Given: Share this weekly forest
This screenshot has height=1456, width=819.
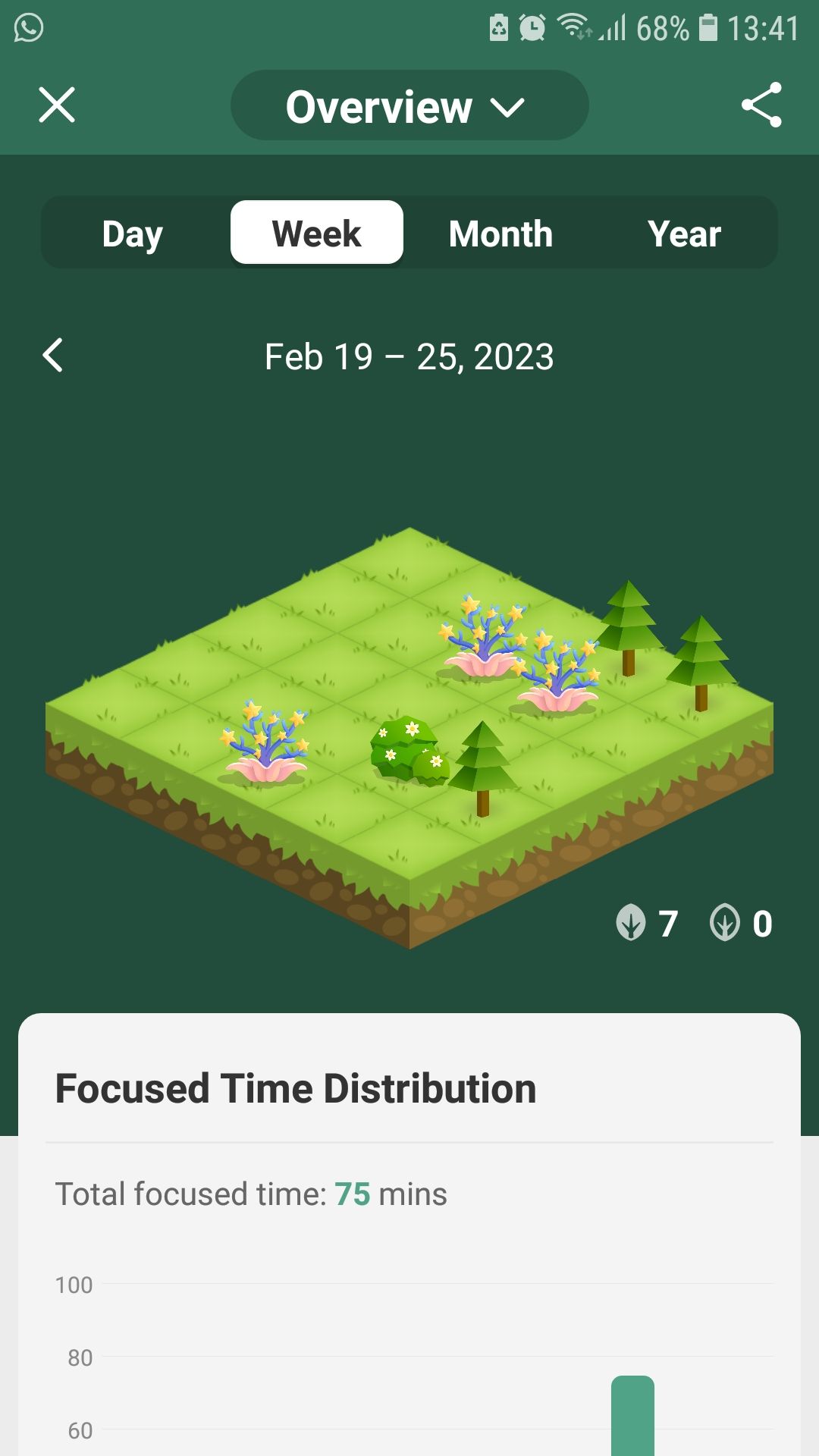Looking at the screenshot, I should tap(761, 105).
